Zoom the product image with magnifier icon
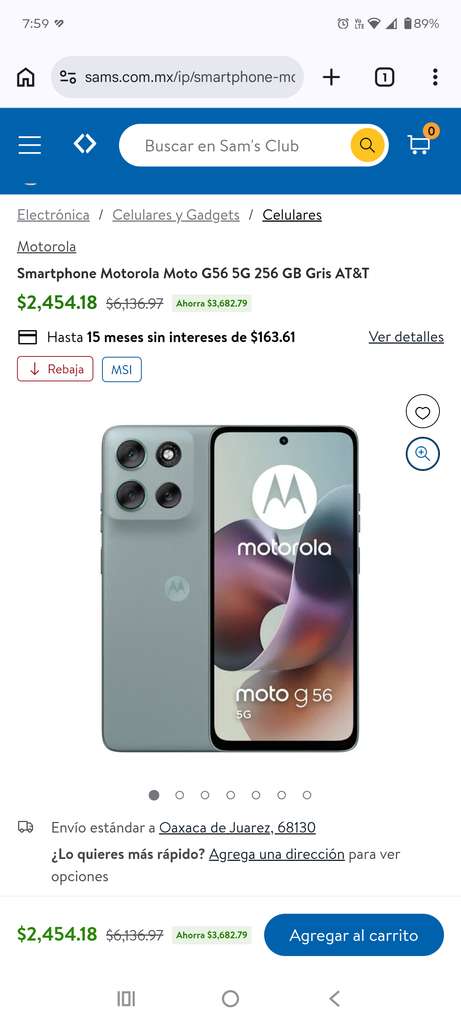Image resolution: width=461 pixels, height=1024 pixels. pyautogui.click(x=422, y=454)
